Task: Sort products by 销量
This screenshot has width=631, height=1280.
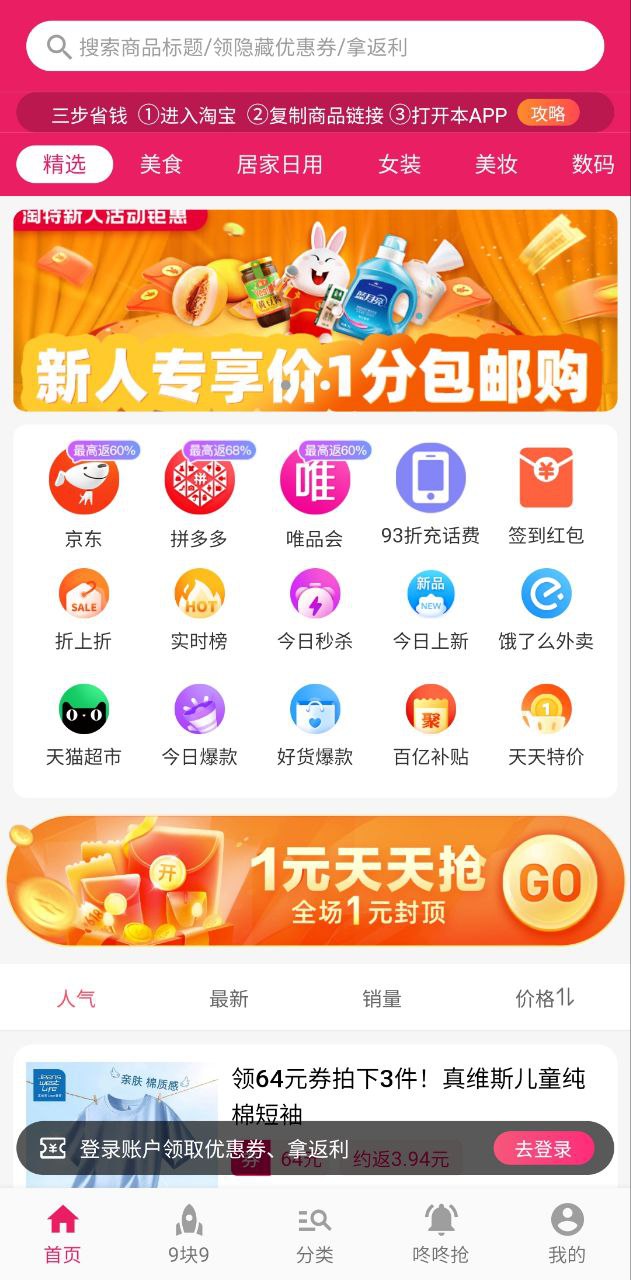Action: [382, 998]
